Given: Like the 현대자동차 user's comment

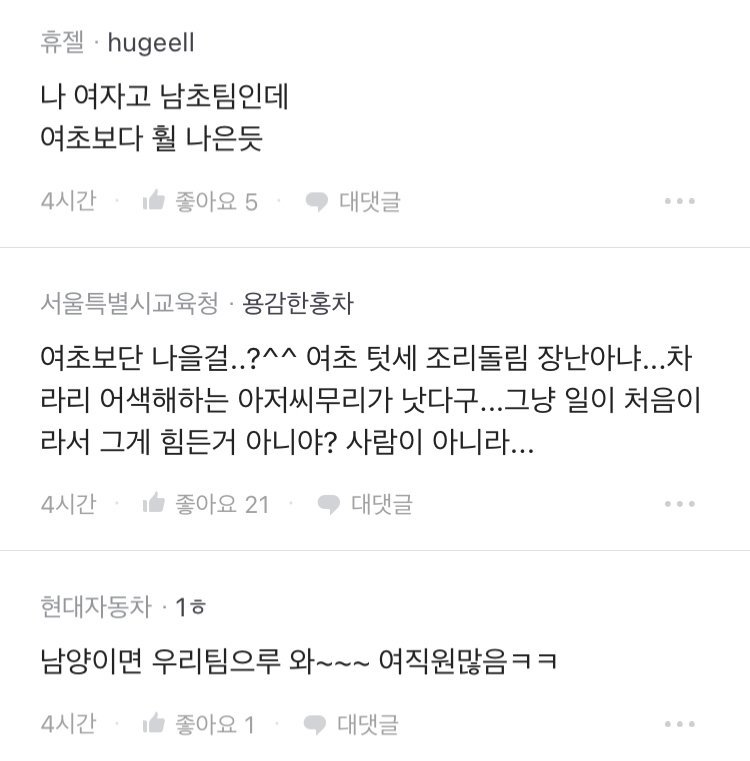Looking at the screenshot, I should click(199, 723).
